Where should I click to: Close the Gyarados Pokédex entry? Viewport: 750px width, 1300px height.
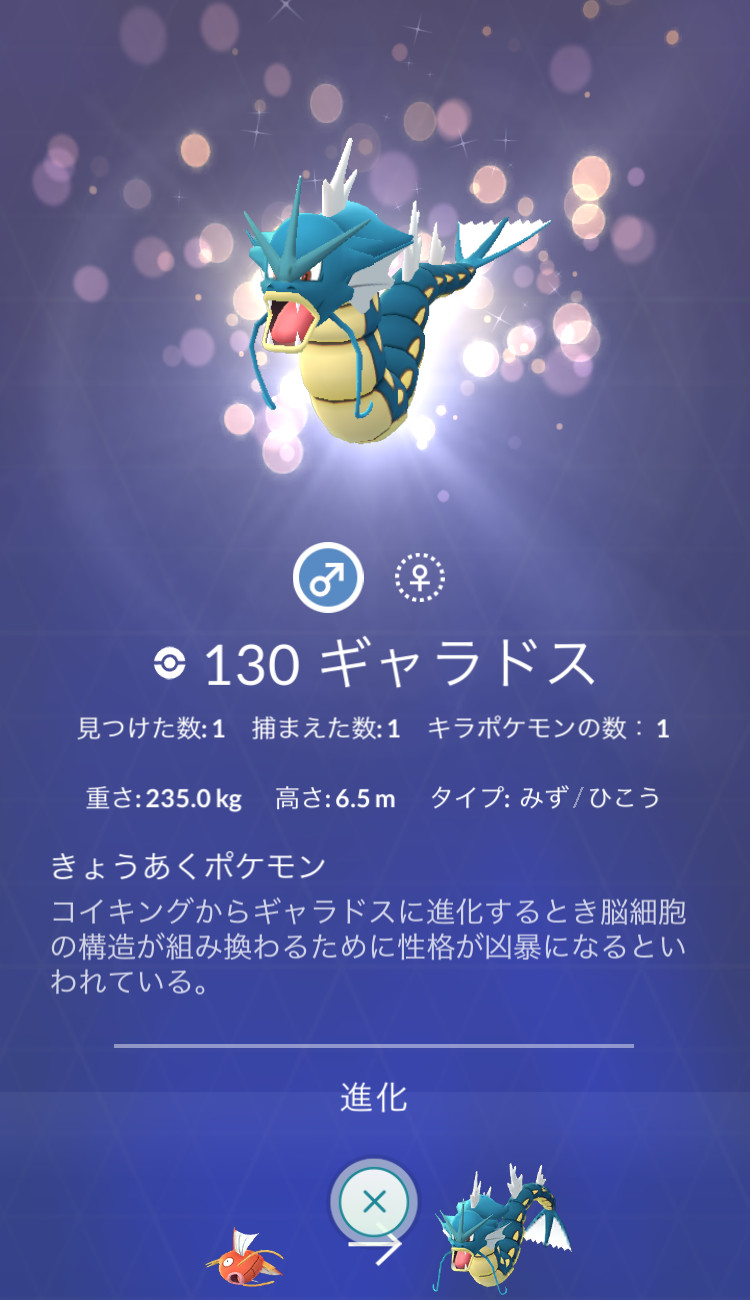pos(374,1201)
